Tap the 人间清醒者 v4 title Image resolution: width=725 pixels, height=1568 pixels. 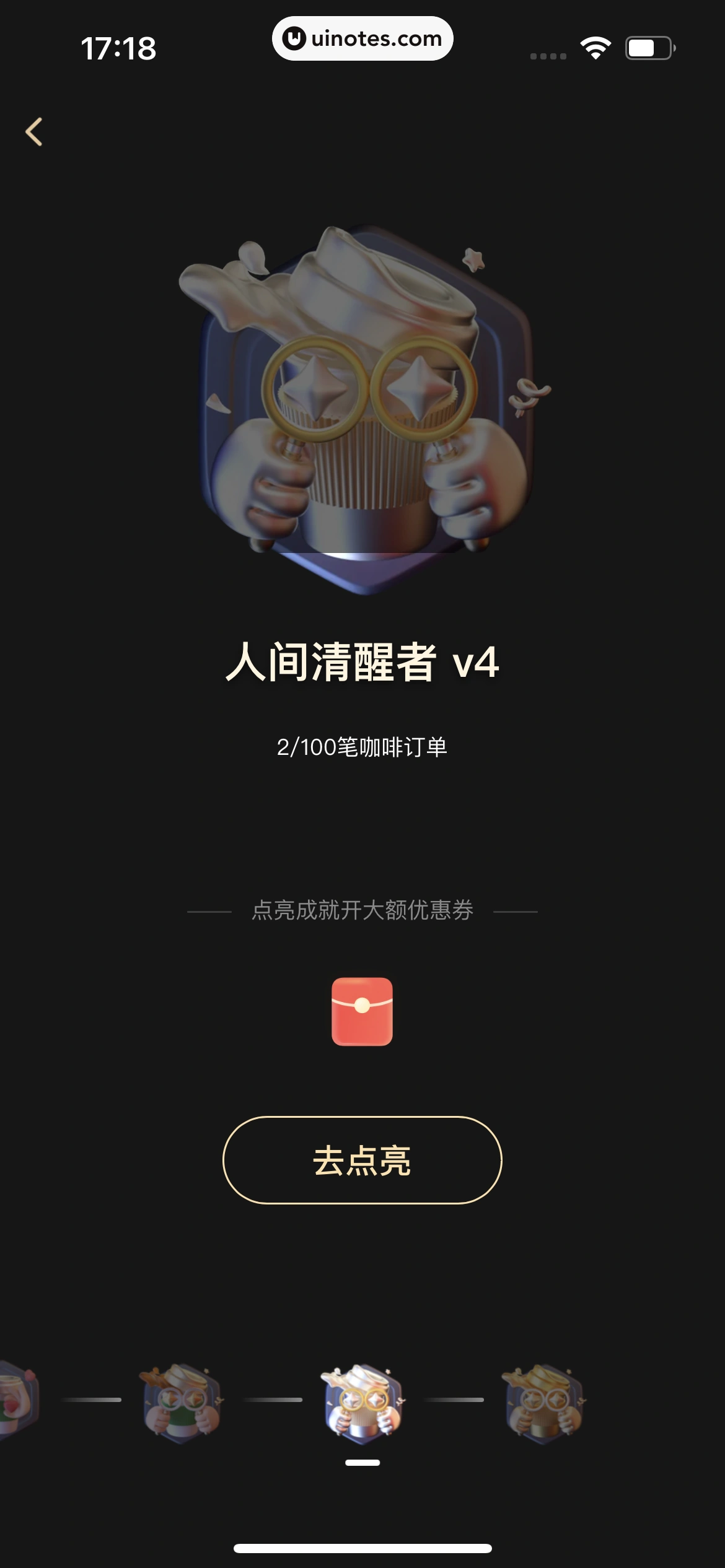(362, 664)
